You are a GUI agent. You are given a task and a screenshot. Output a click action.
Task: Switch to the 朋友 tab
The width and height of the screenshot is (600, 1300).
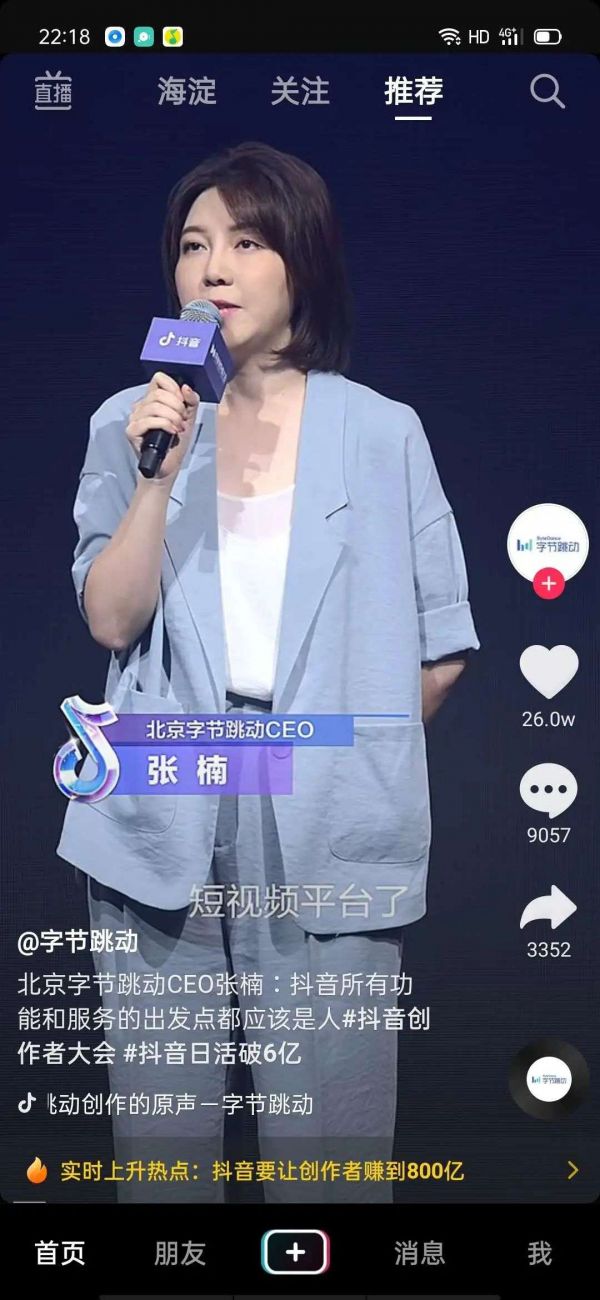tap(180, 1252)
